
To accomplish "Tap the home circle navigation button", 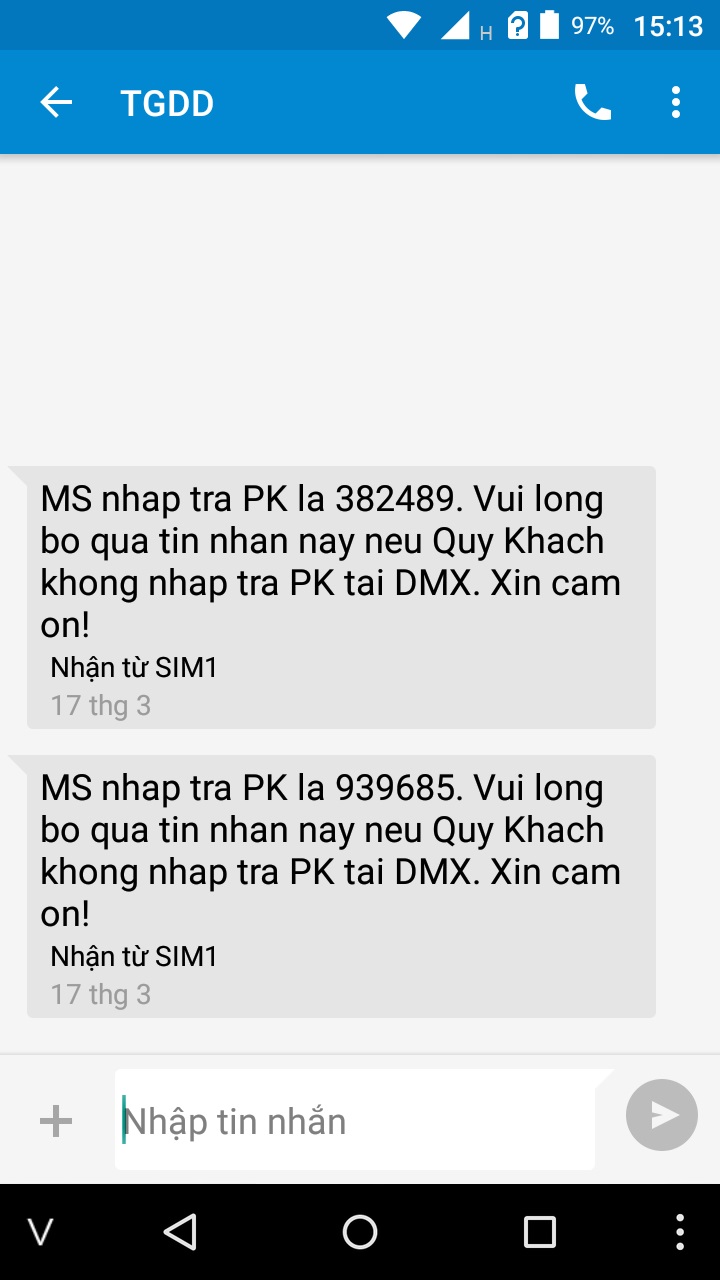I will (359, 1232).
